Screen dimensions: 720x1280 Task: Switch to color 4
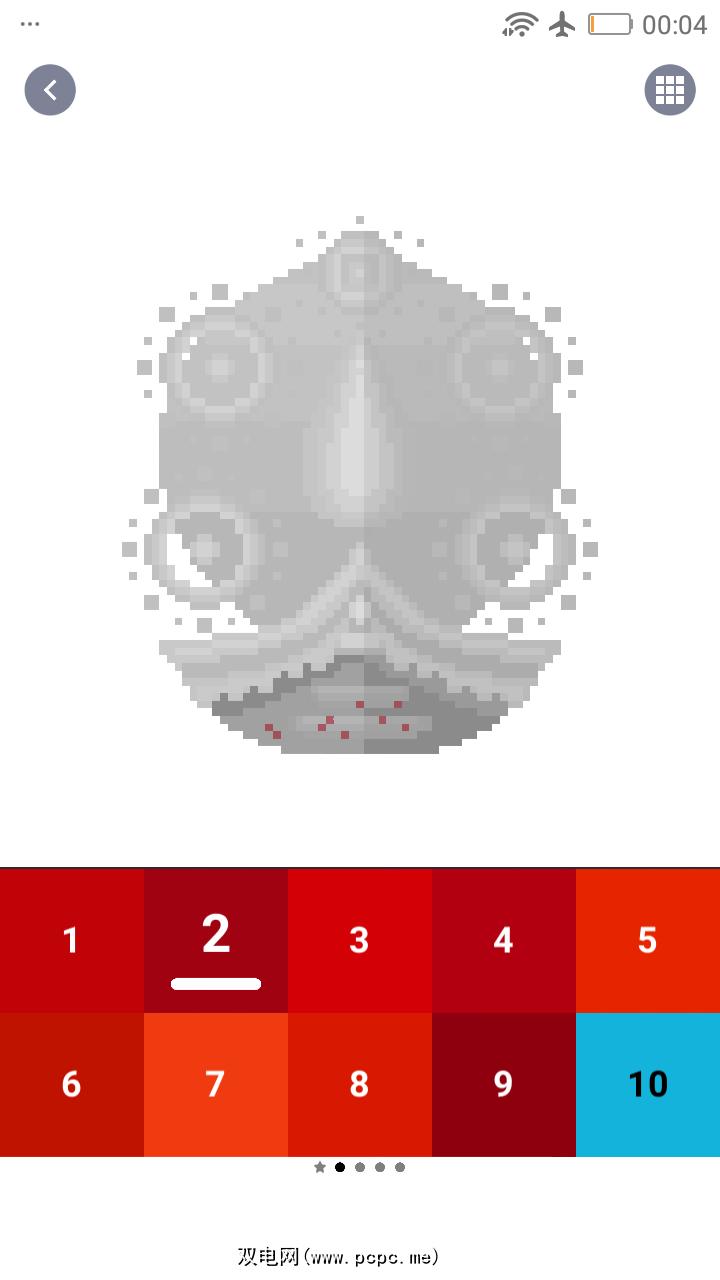pos(504,940)
